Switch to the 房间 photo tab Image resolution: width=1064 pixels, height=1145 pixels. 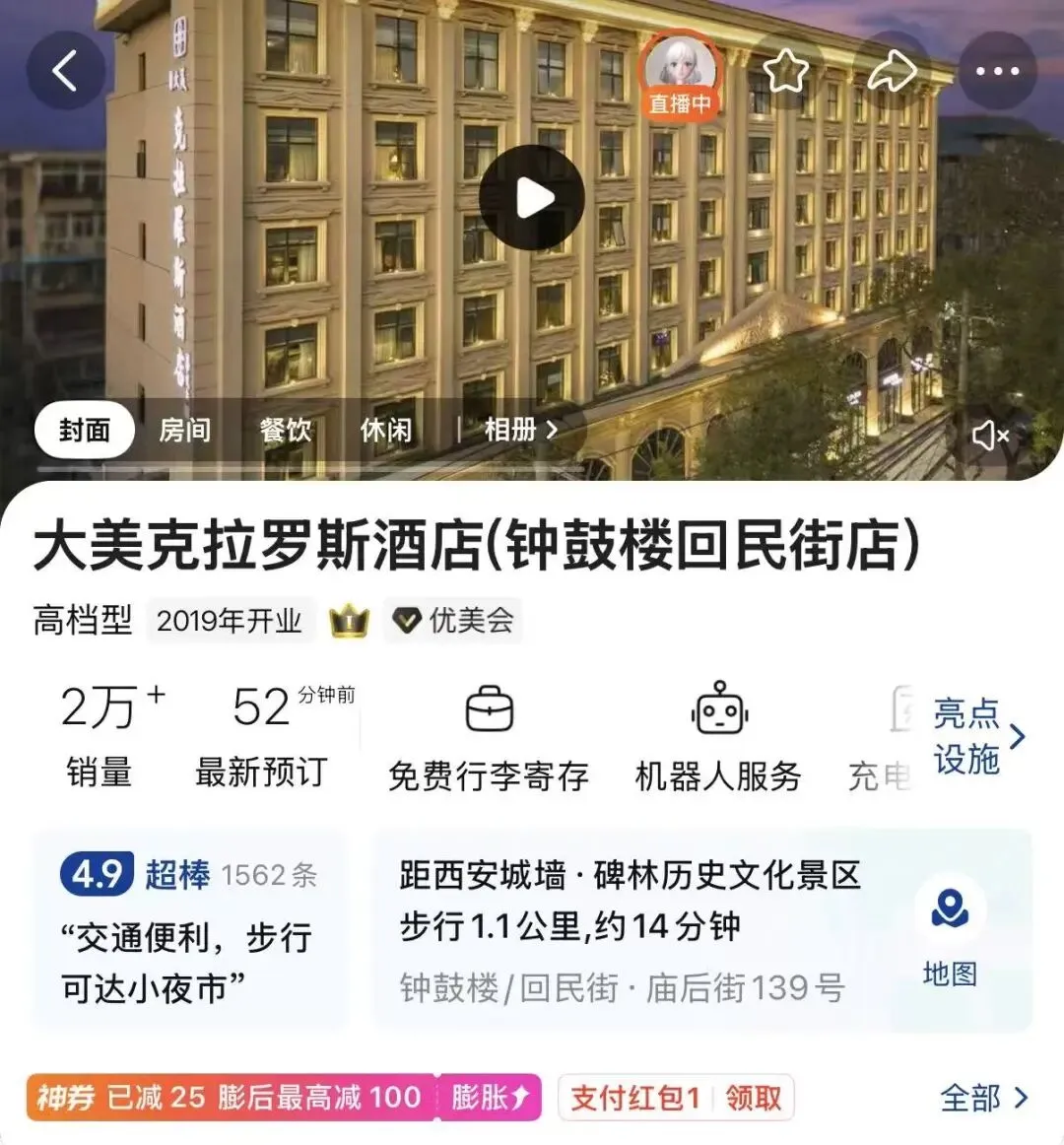coord(185,430)
